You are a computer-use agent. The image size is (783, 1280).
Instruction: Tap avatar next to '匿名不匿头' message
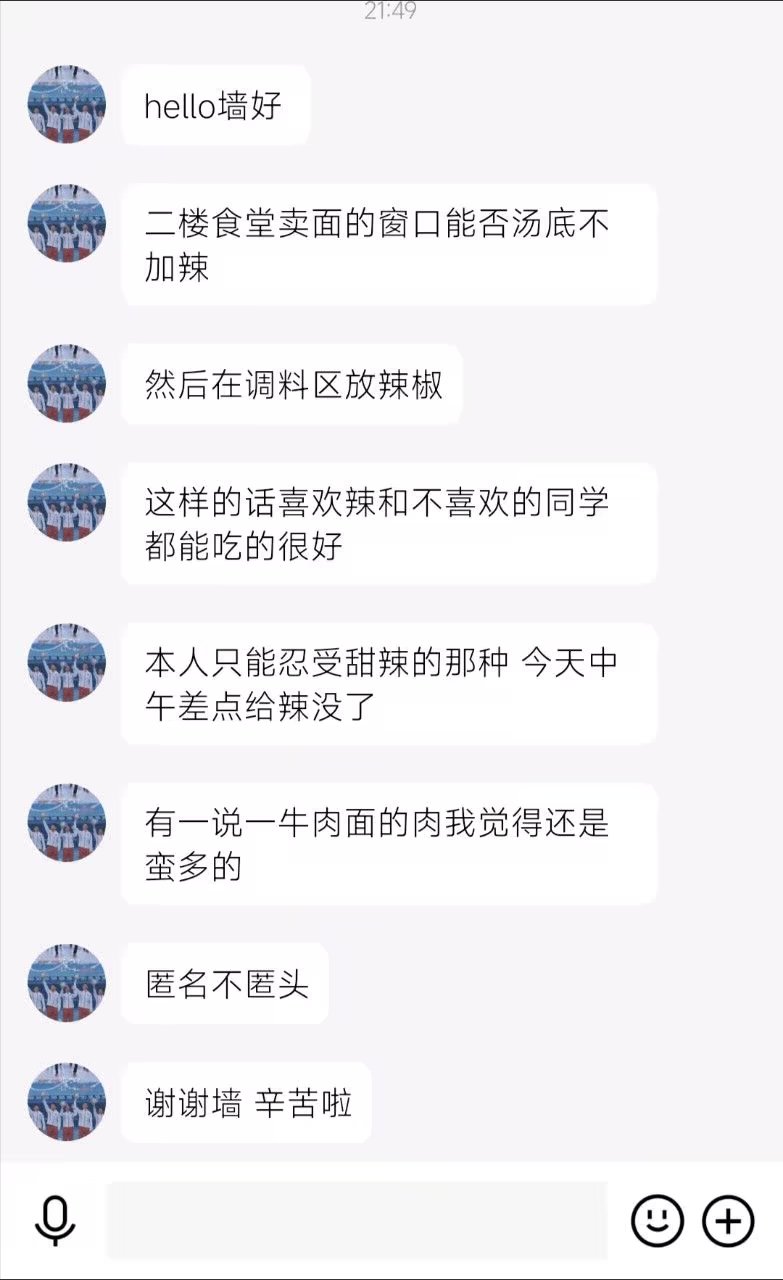(67, 983)
